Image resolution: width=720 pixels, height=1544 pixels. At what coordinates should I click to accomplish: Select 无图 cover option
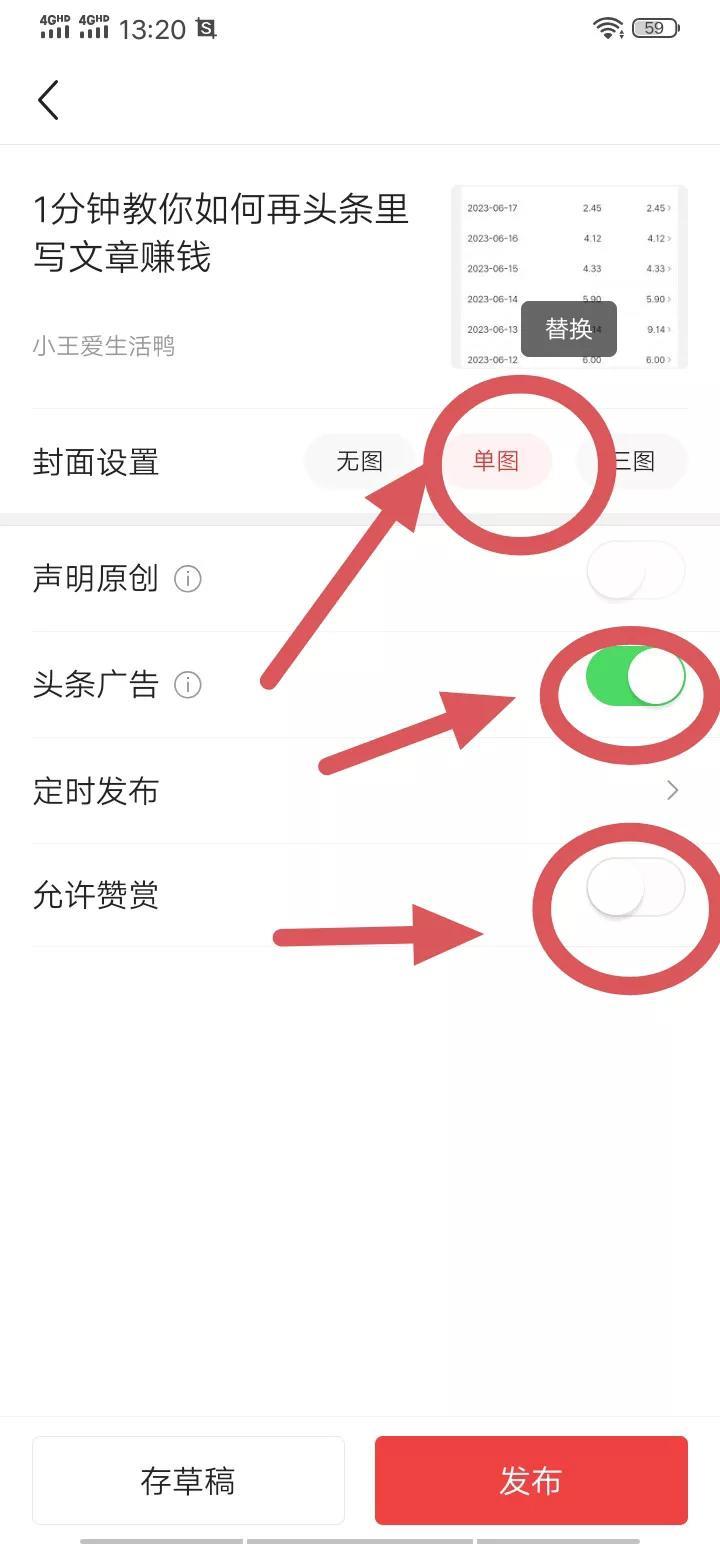click(x=359, y=461)
